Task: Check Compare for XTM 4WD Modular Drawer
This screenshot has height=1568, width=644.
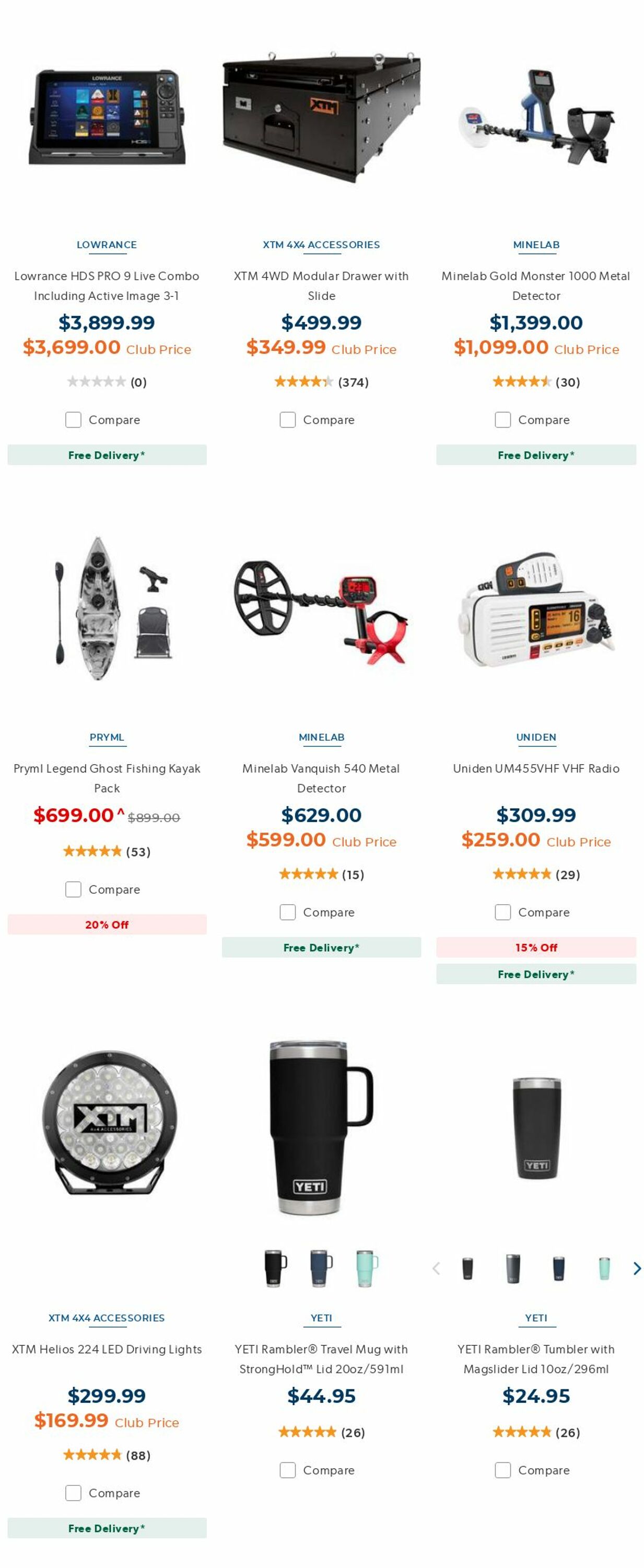Action: (288, 420)
